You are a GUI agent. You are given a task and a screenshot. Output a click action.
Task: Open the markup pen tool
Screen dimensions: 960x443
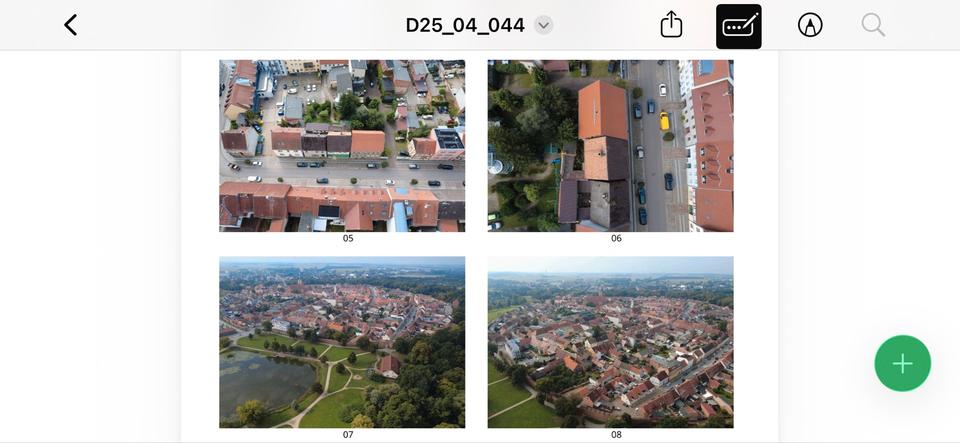point(810,25)
